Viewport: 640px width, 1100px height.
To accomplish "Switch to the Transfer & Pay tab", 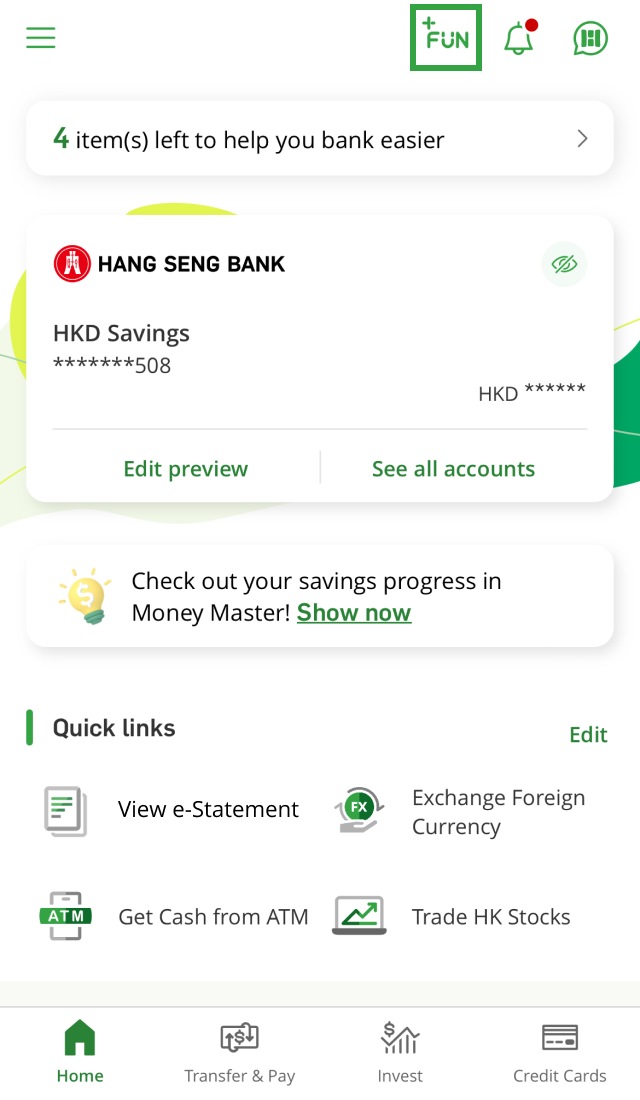I will [x=240, y=1053].
